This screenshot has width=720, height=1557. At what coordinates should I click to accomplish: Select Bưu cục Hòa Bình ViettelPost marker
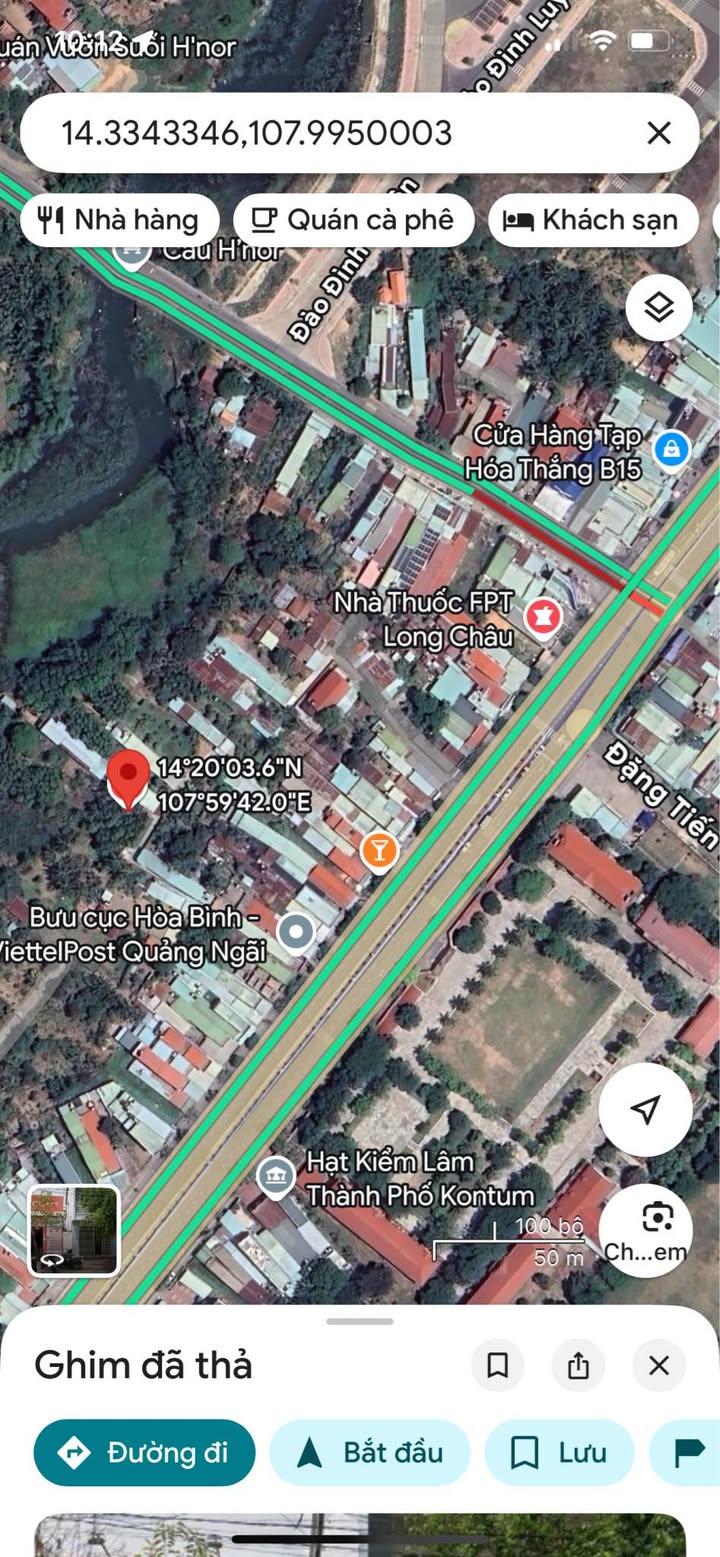[295, 933]
